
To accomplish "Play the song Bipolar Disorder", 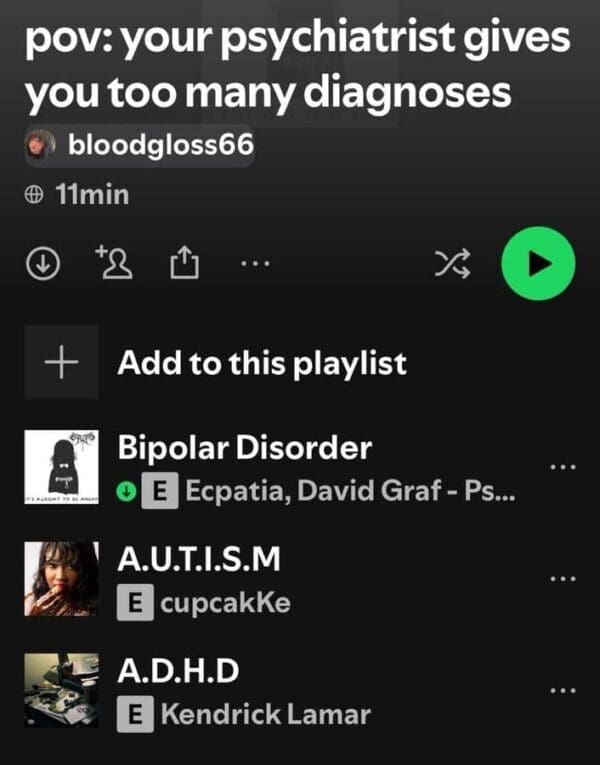I will [245, 448].
